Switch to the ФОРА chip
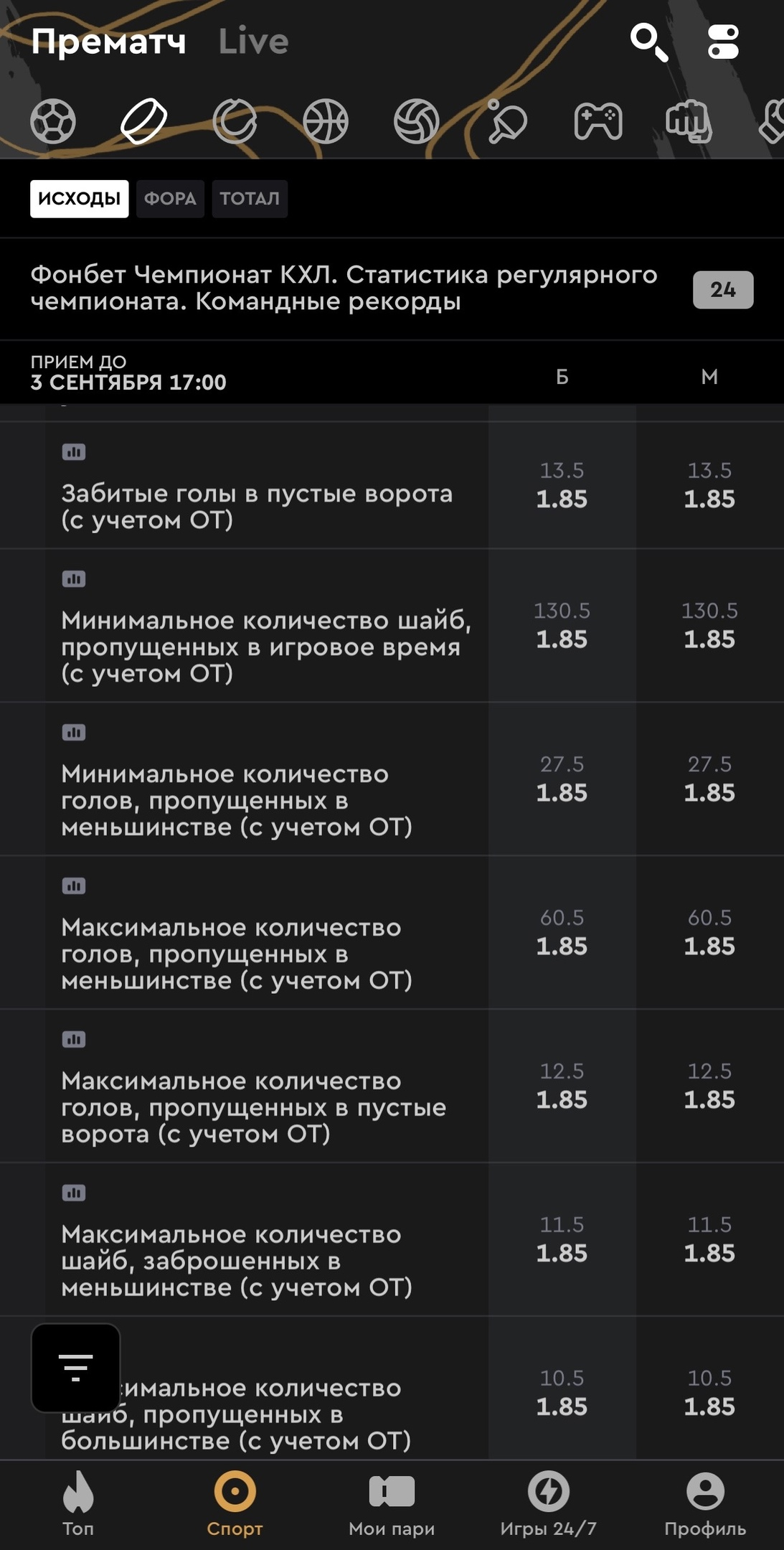This screenshot has width=784, height=1550. tap(170, 199)
